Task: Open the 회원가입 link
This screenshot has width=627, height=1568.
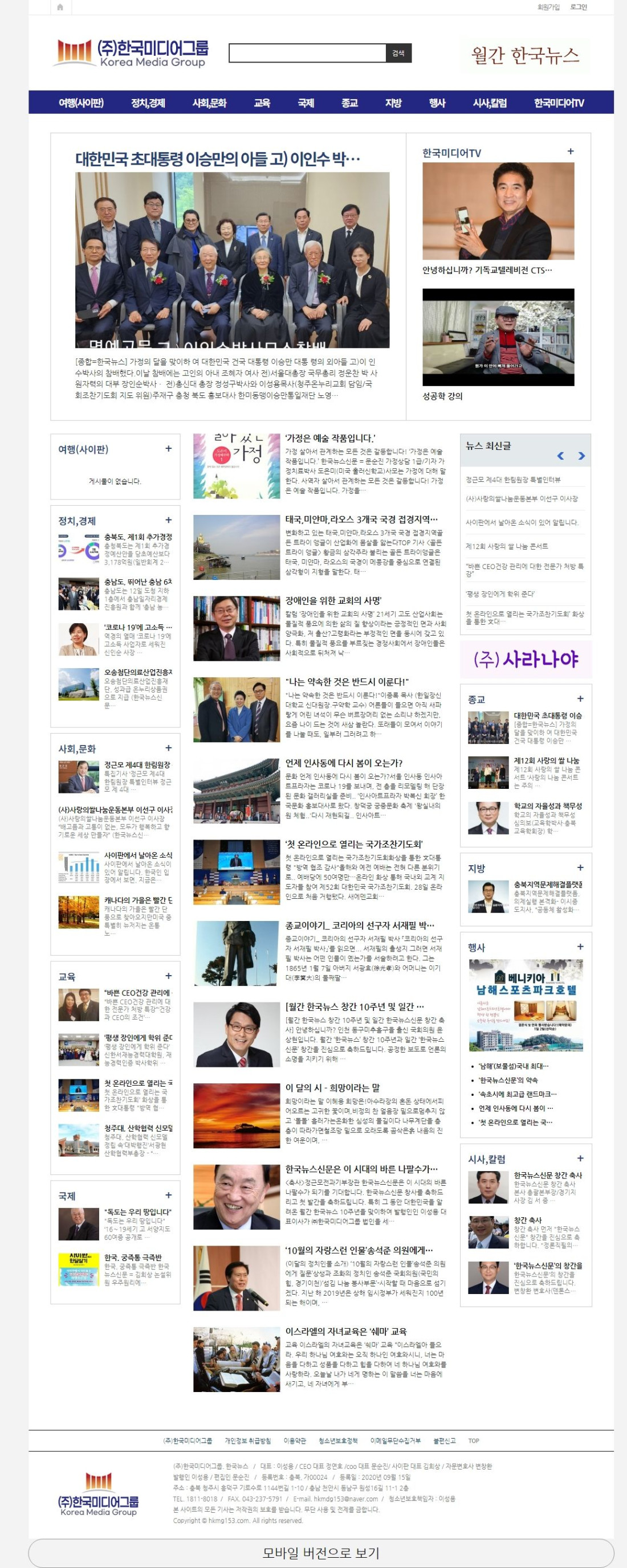Action: (548, 7)
